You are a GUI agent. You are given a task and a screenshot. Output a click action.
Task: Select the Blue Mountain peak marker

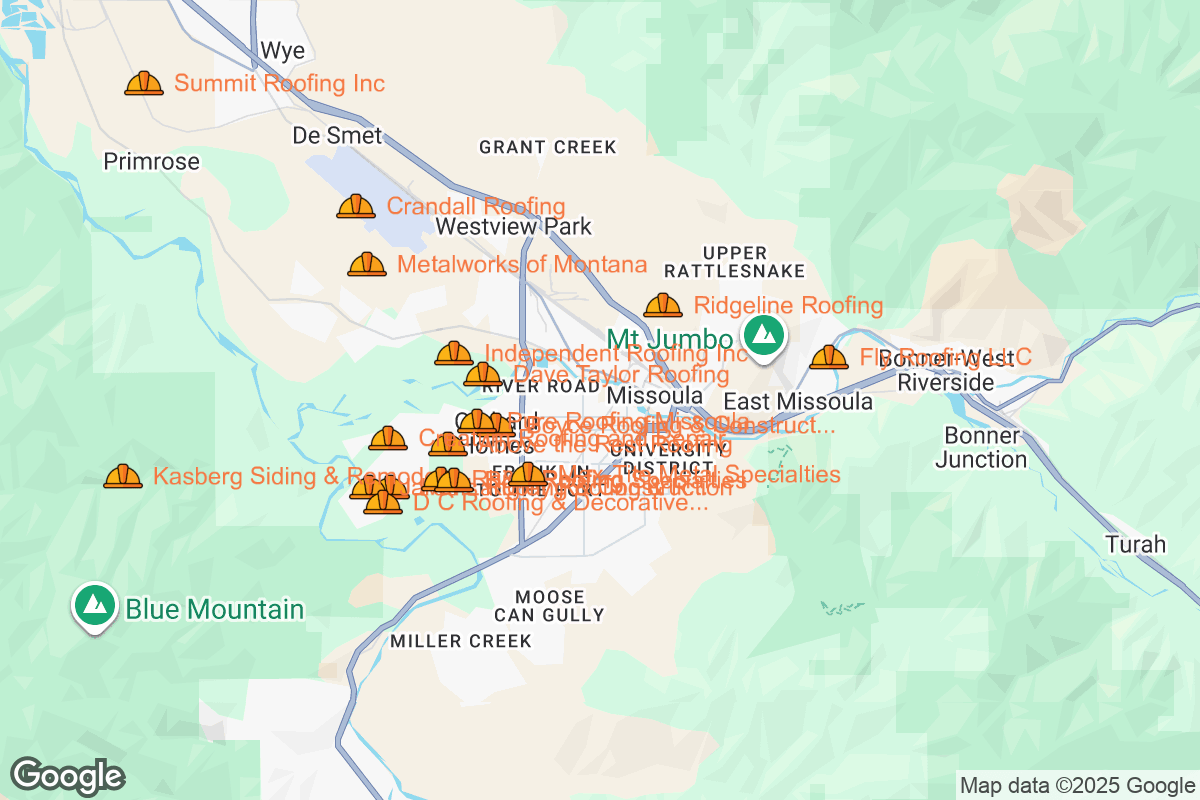pos(93,605)
